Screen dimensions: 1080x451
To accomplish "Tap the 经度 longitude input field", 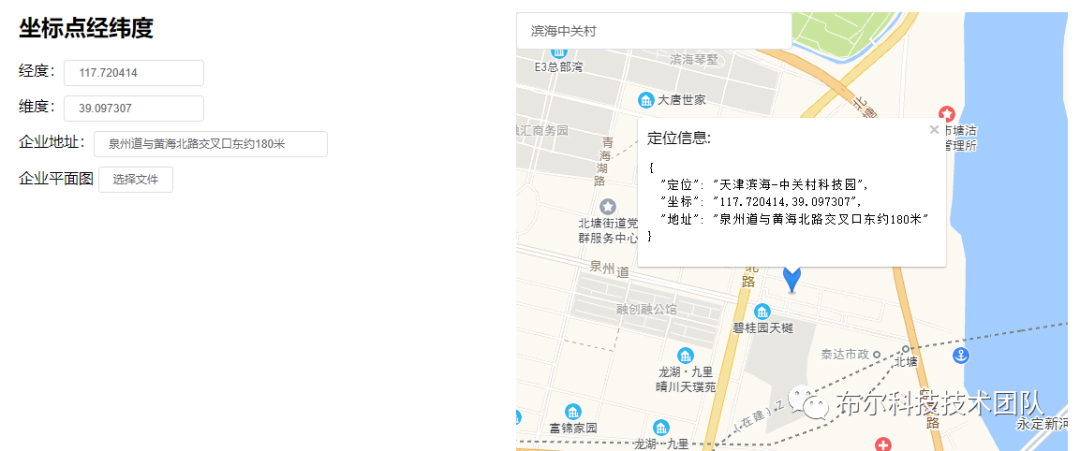I will pyautogui.click(x=134, y=73).
